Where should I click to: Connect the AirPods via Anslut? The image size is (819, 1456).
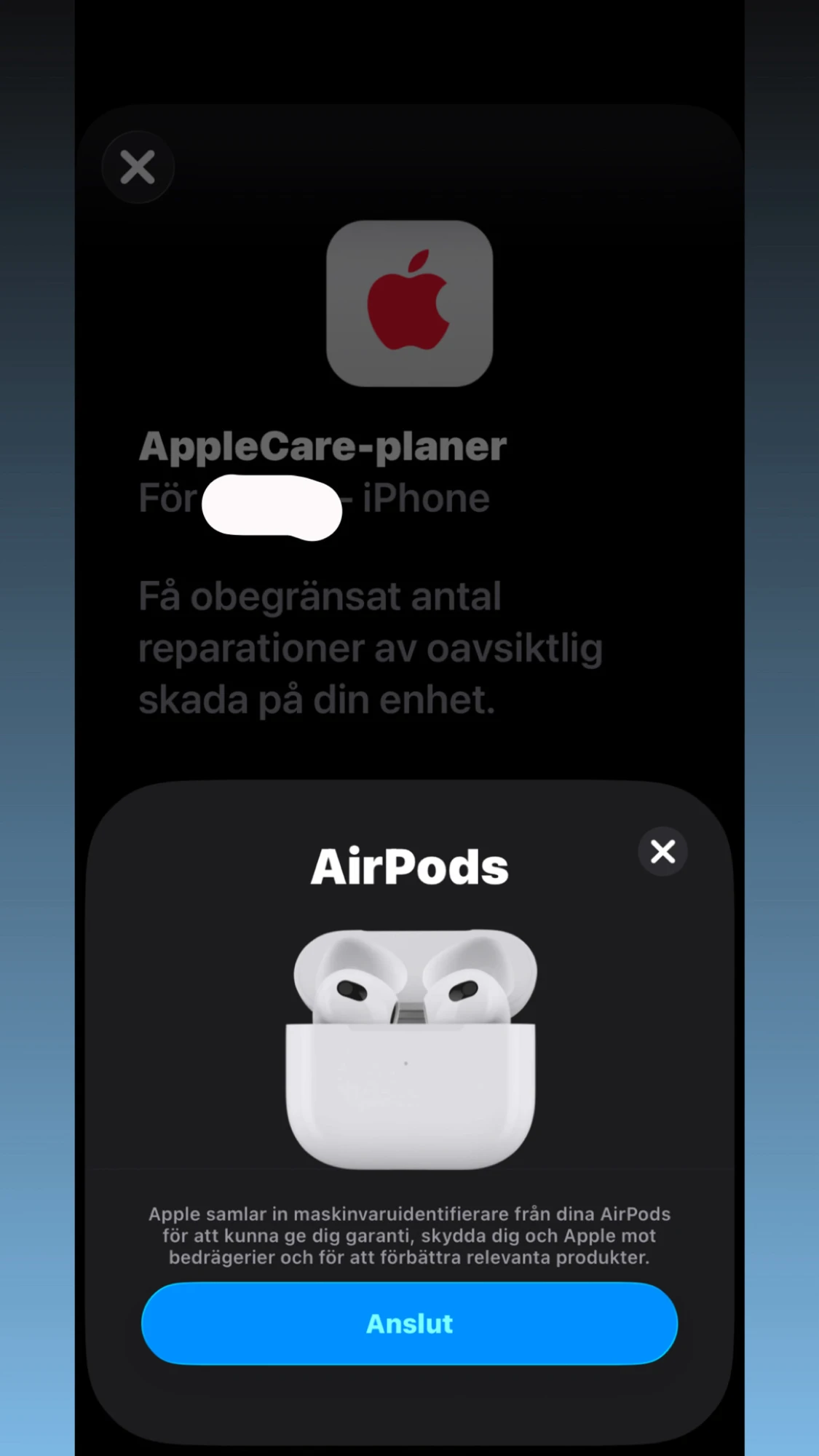click(409, 1324)
